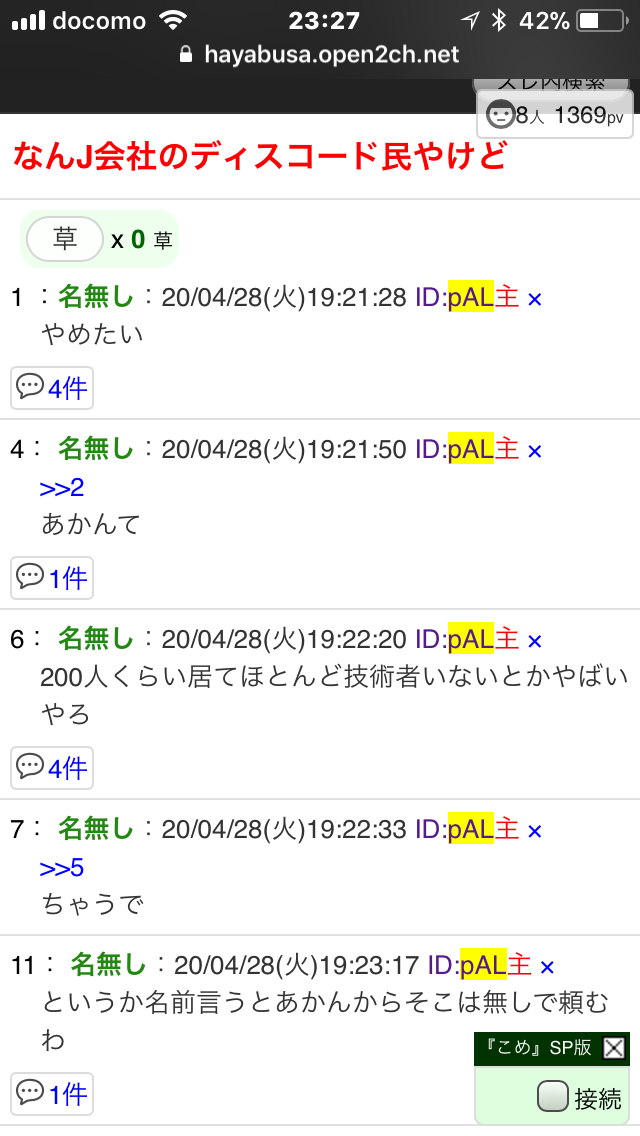Follow the >>5 anchor link in post 7

coord(62,867)
